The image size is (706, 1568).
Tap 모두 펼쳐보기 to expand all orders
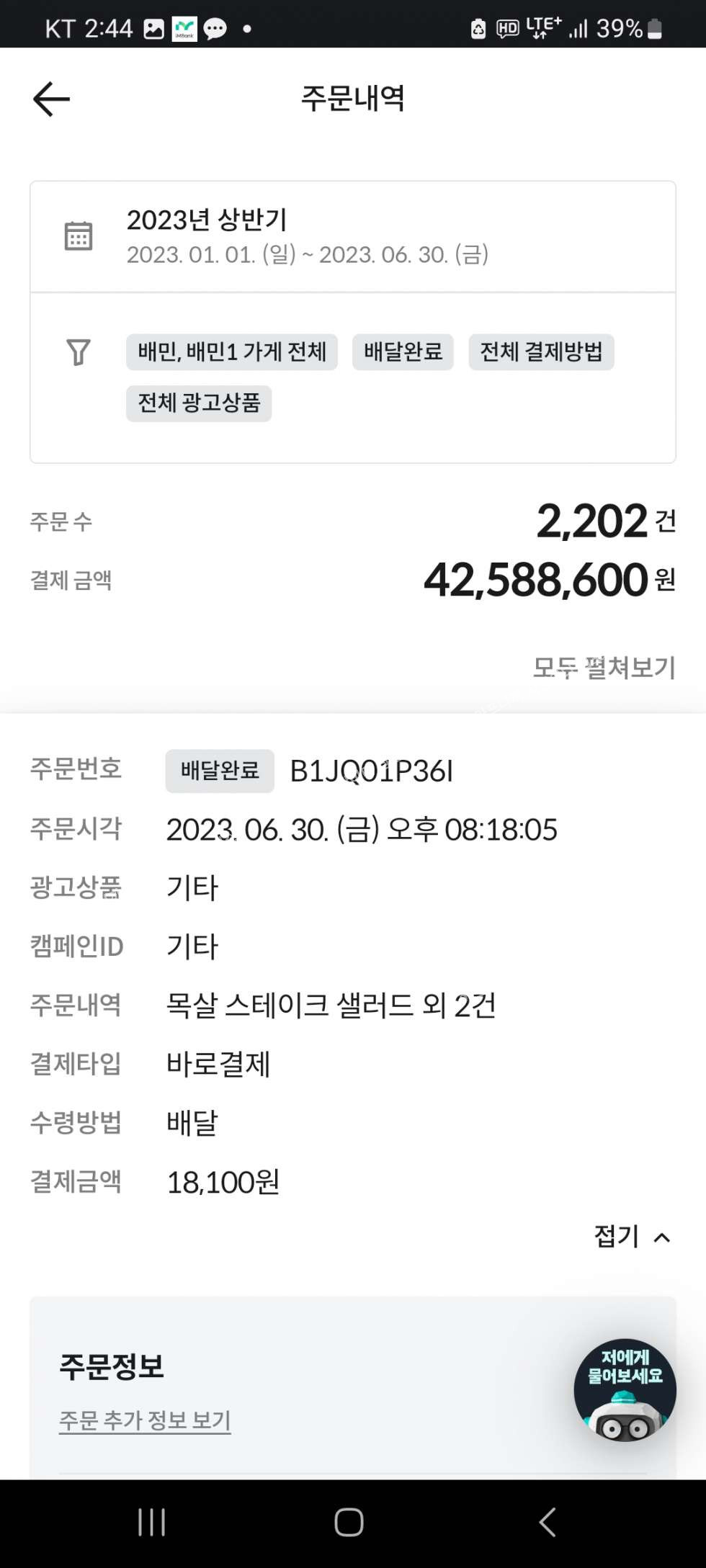[604, 668]
